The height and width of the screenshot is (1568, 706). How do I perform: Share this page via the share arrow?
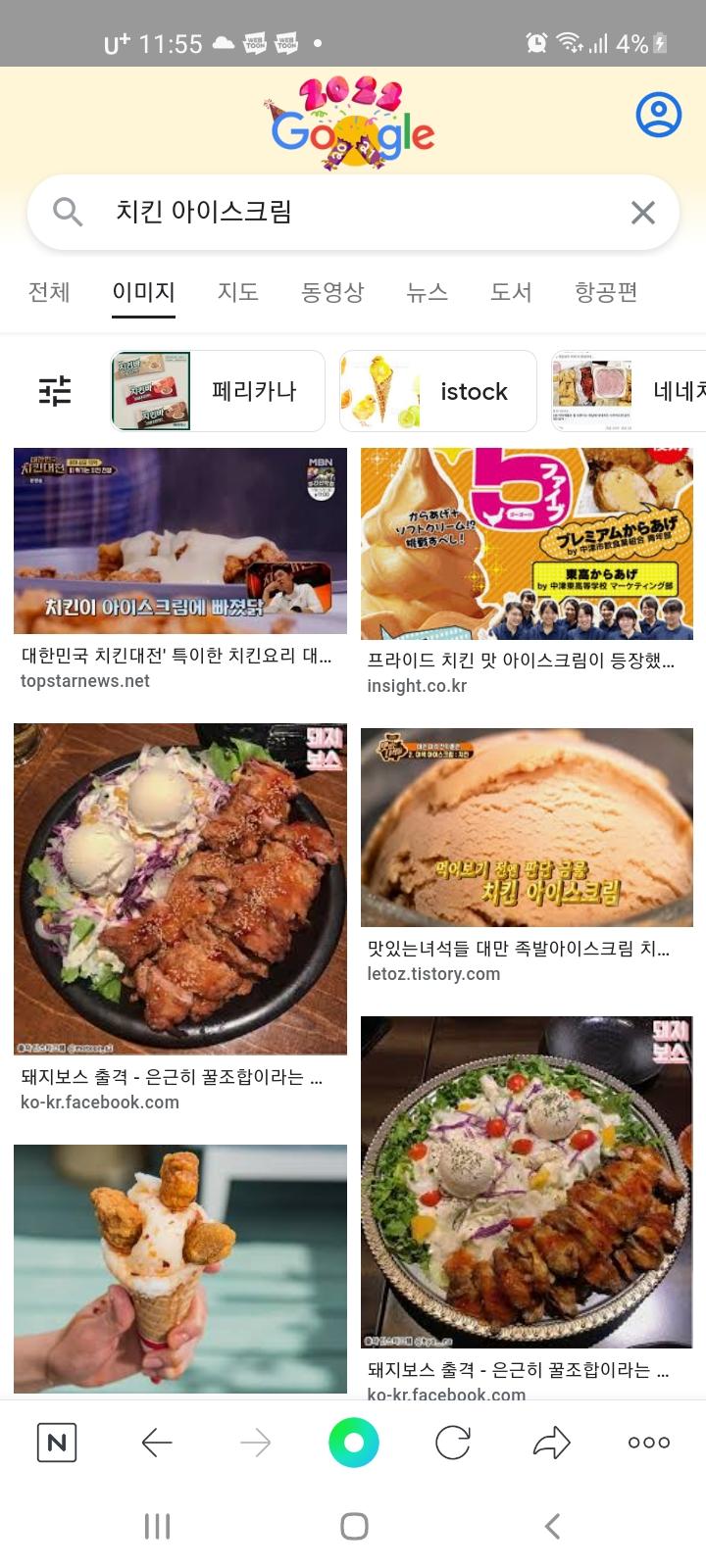pyautogui.click(x=551, y=1443)
